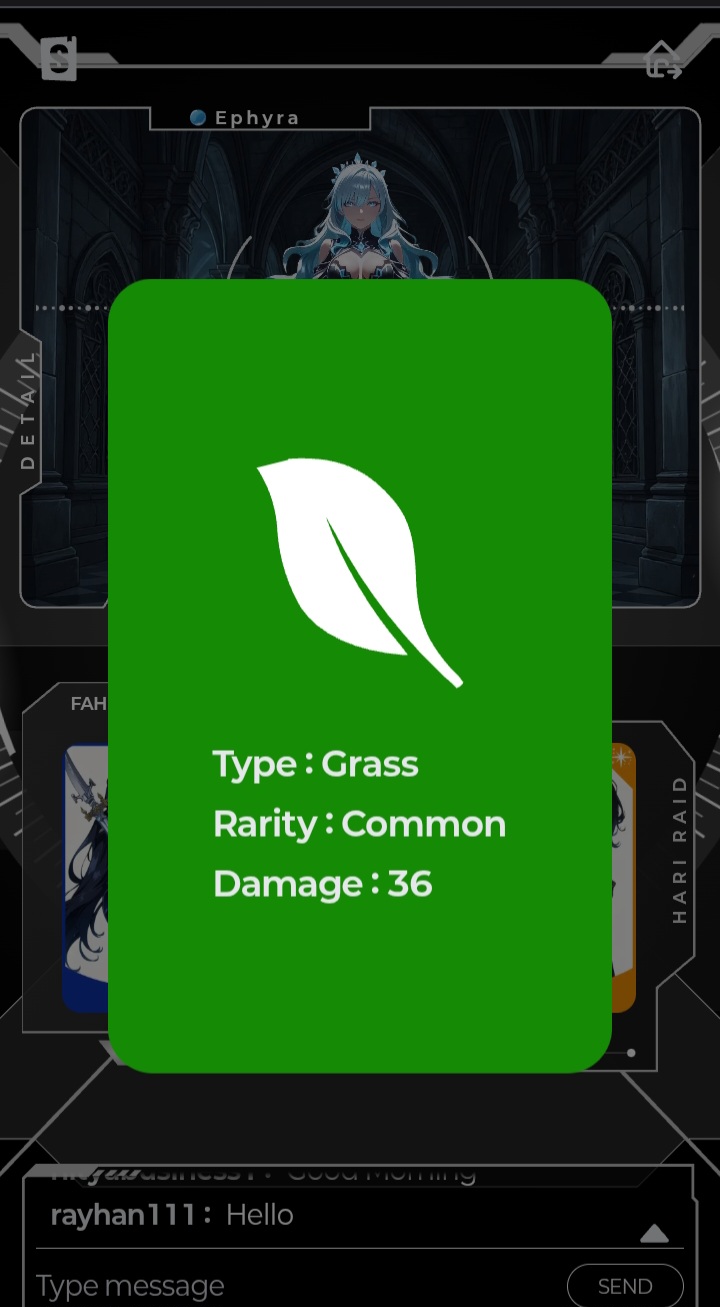Viewport: 720px width, 1307px height.
Task: Open the HARI RAID side tab
Action: 680,849
